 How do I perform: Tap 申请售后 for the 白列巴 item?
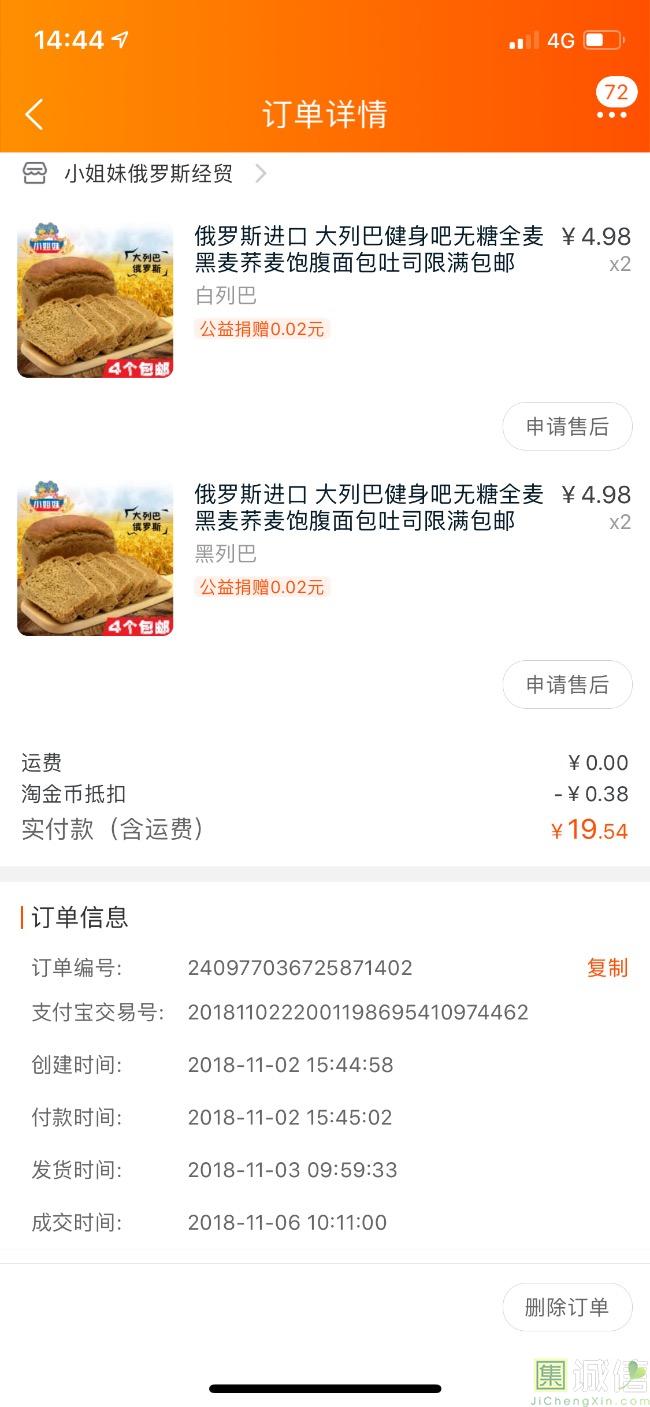tap(567, 427)
